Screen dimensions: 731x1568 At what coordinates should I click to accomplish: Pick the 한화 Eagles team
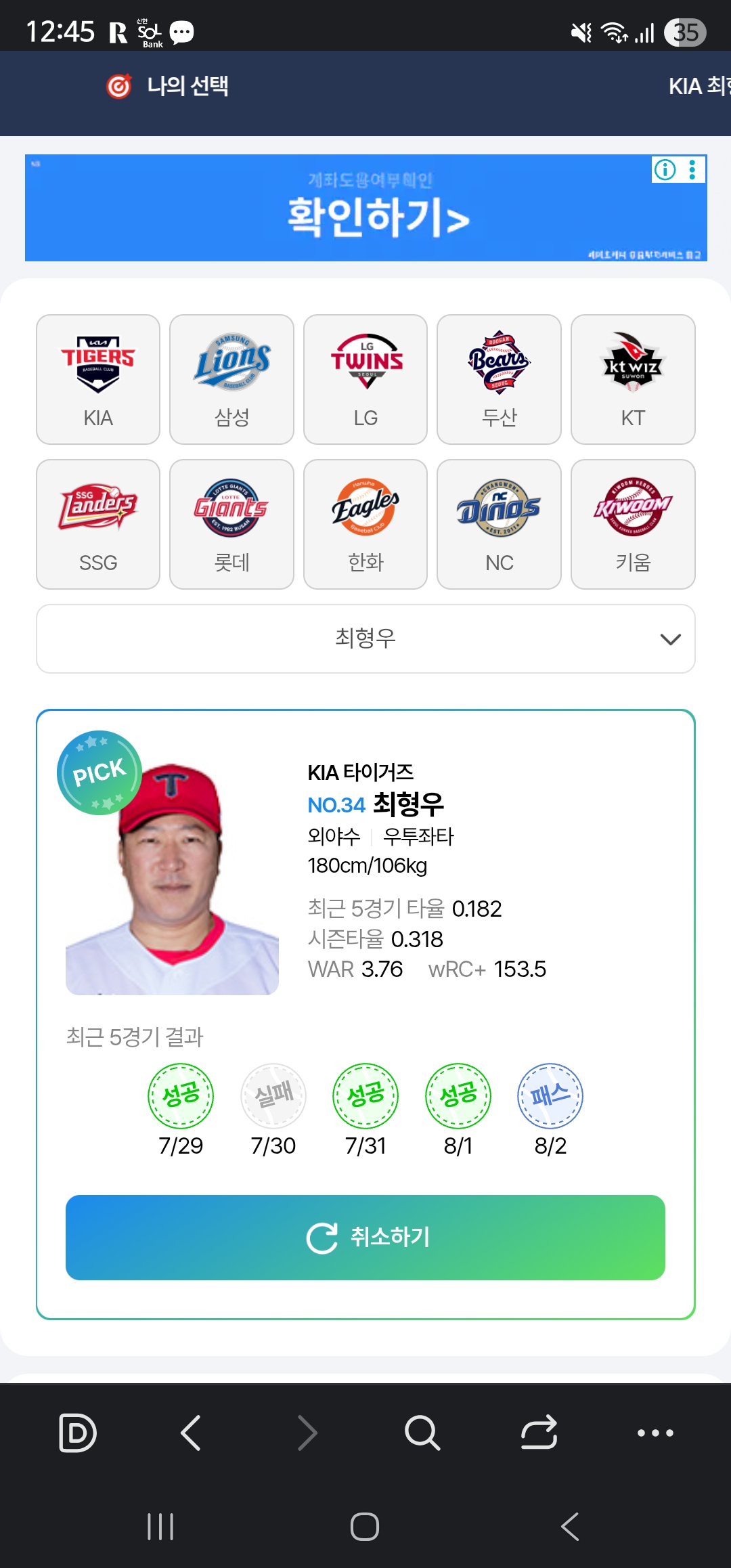click(365, 524)
